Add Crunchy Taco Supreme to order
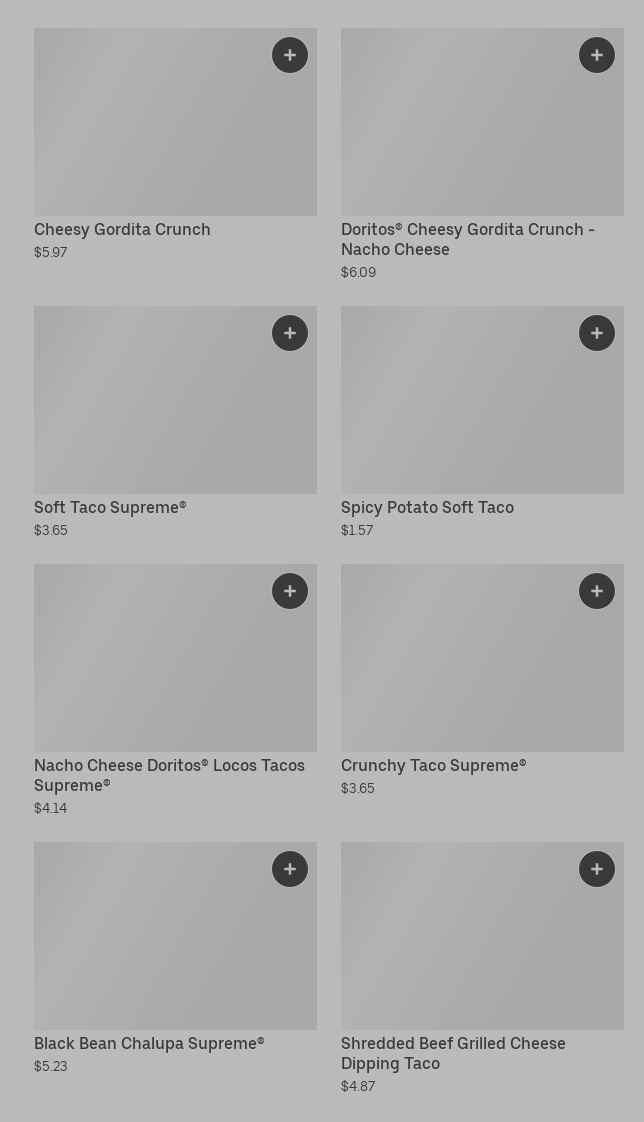Image resolution: width=644 pixels, height=1122 pixels. pos(597,591)
